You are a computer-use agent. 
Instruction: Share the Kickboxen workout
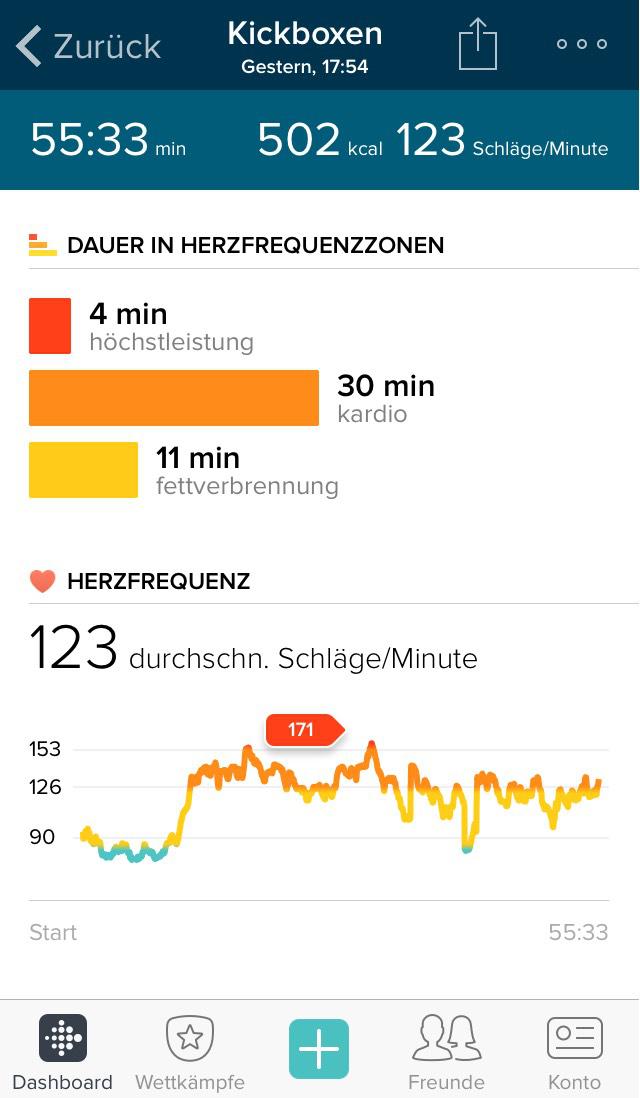pos(478,44)
